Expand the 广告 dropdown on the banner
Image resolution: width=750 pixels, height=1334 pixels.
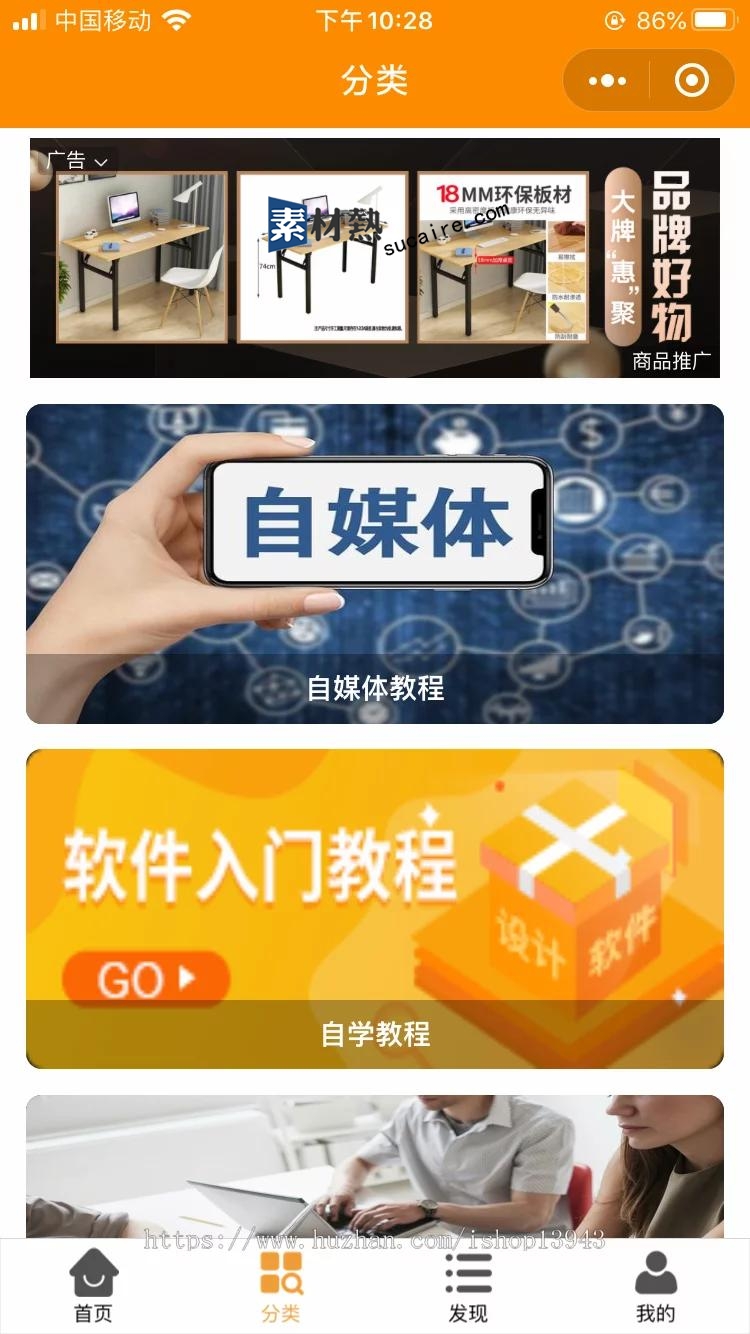click(x=77, y=161)
